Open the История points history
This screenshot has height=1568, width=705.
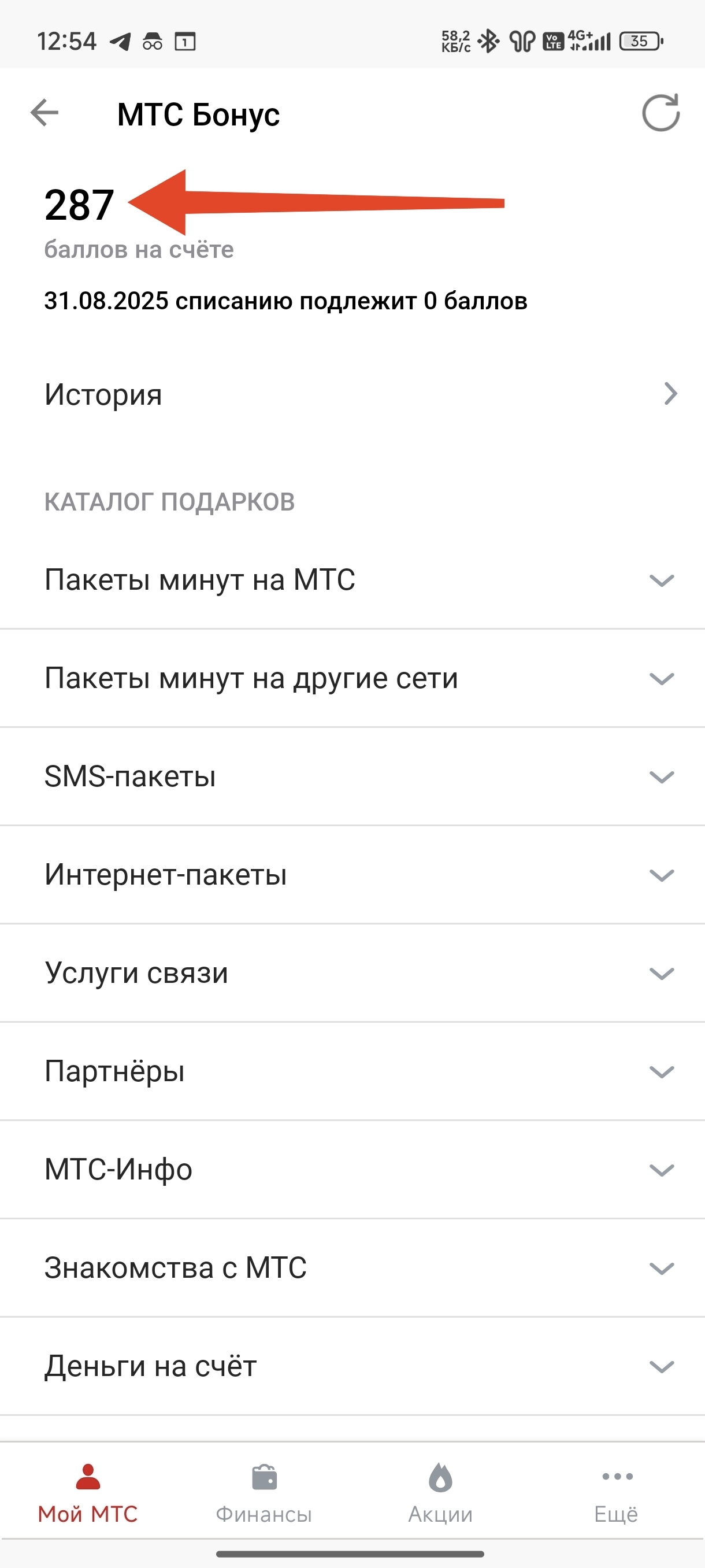(353, 394)
